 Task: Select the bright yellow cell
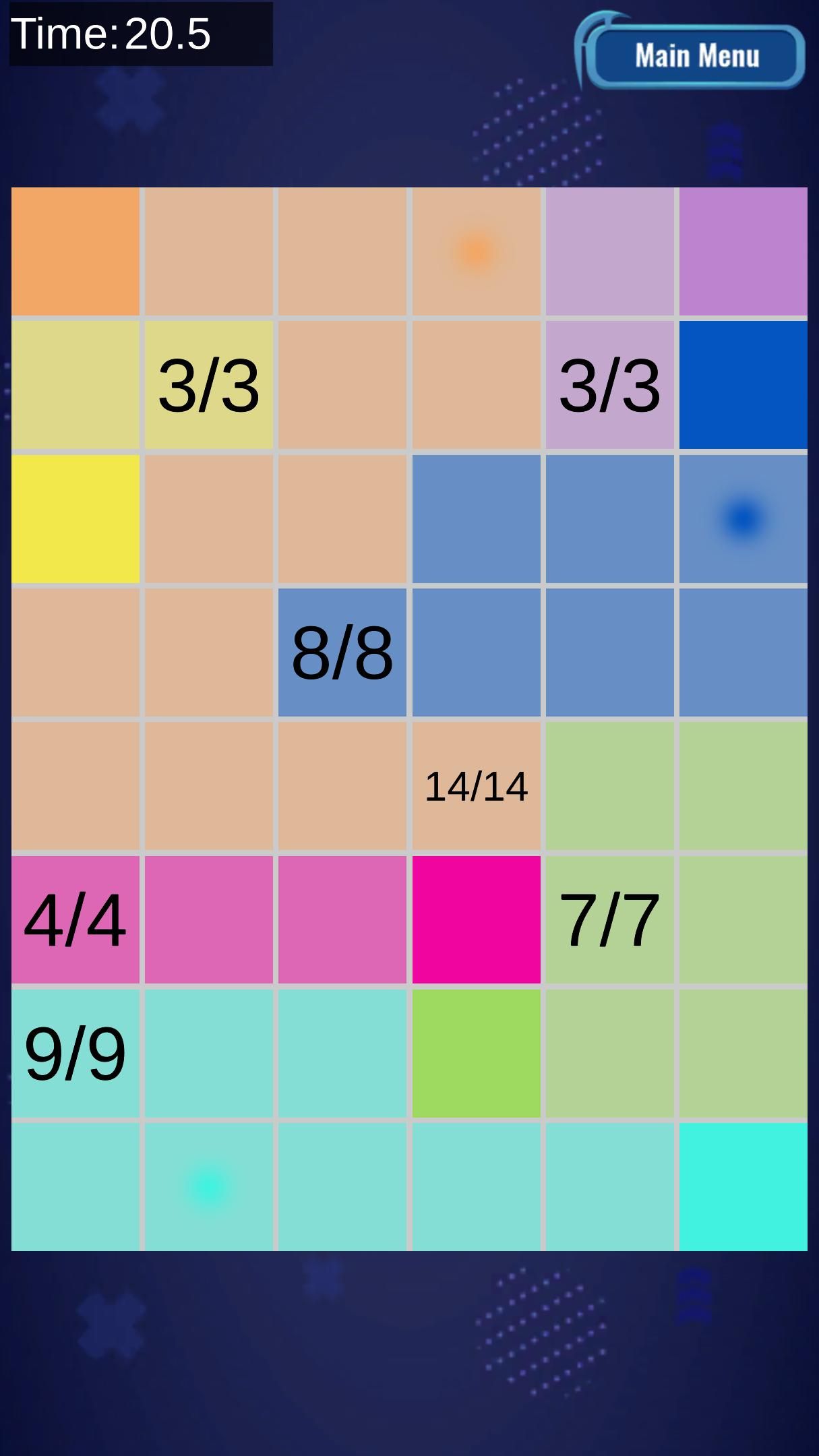pos(75,518)
